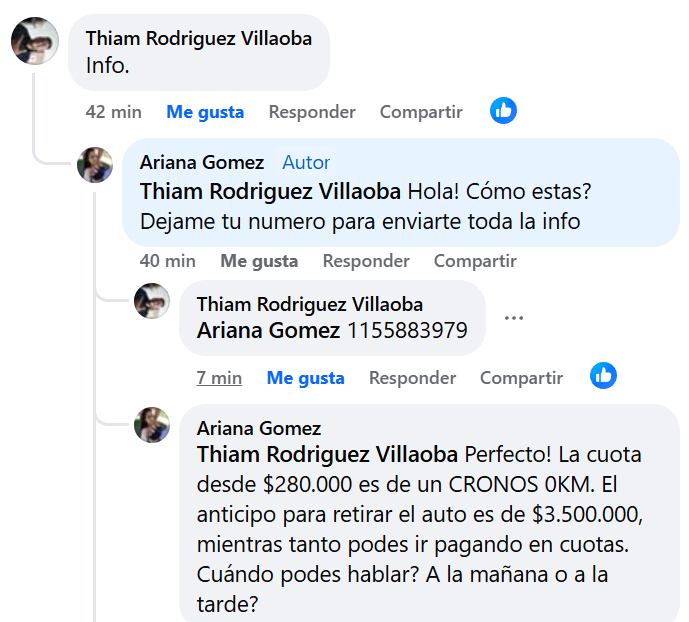Reply to Ariana's 'Hola! Cómo estas?' comment
Viewport: 689px width, 622px height.
tap(366, 261)
